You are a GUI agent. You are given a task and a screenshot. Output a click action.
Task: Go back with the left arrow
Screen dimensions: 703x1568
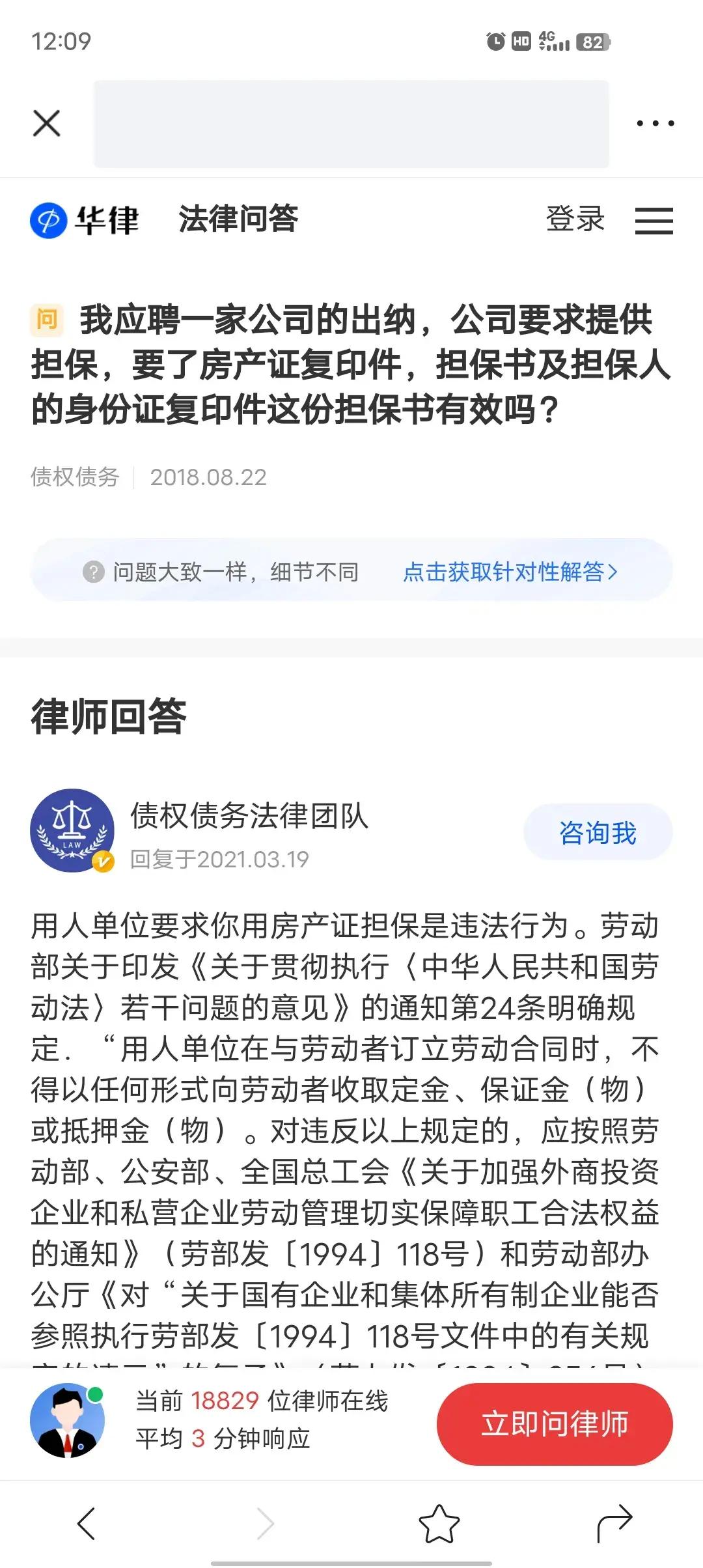[87, 1523]
